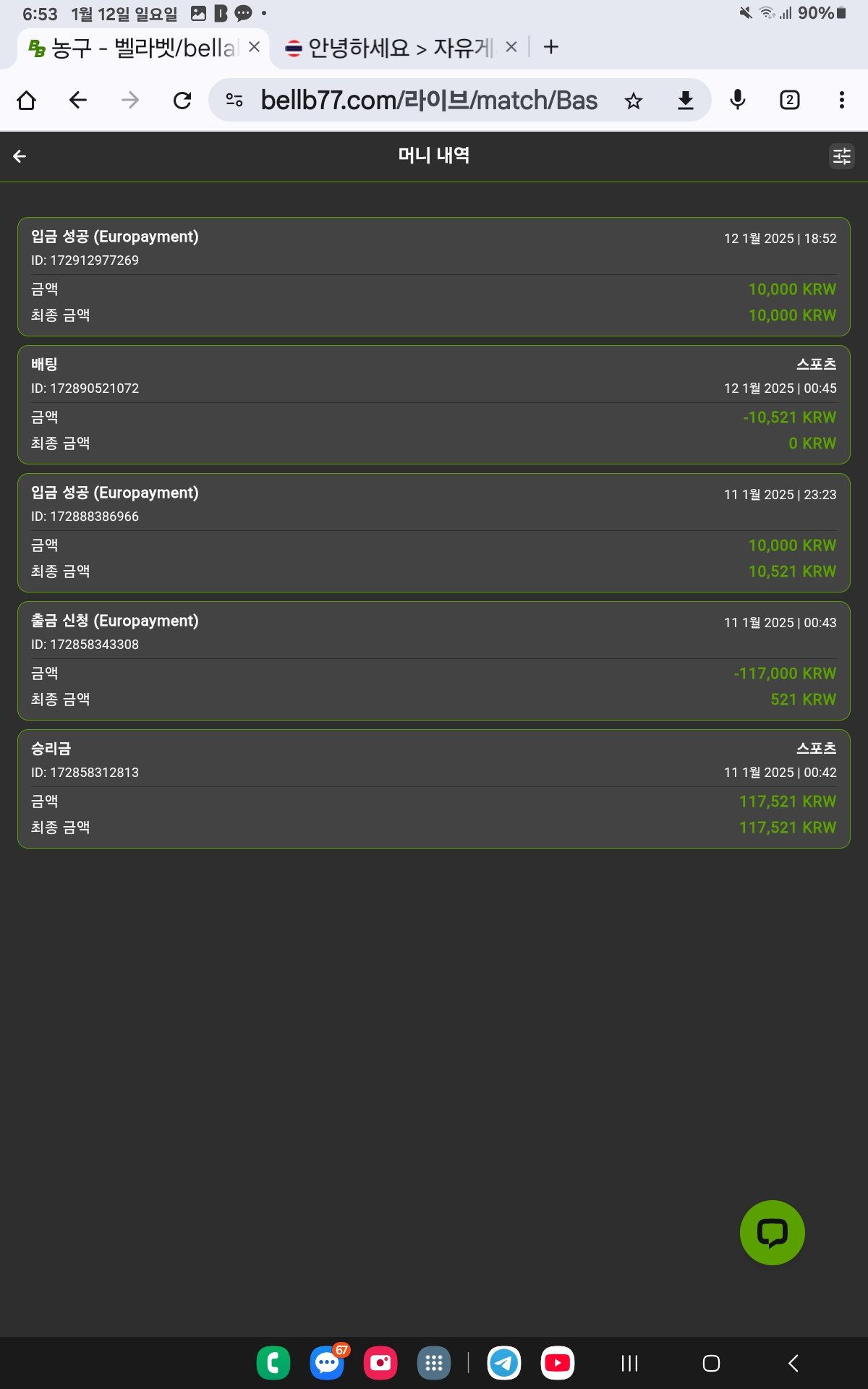
Task: Open the recent apps view
Action: (x=629, y=1364)
